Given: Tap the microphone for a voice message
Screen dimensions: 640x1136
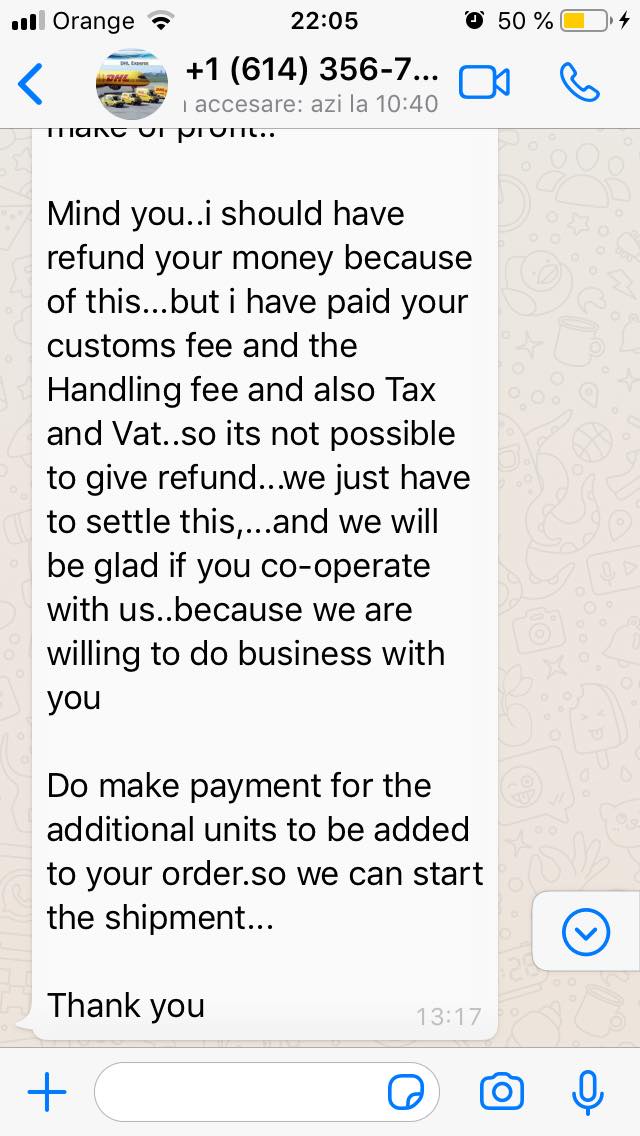Looking at the screenshot, I should point(588,1092).
